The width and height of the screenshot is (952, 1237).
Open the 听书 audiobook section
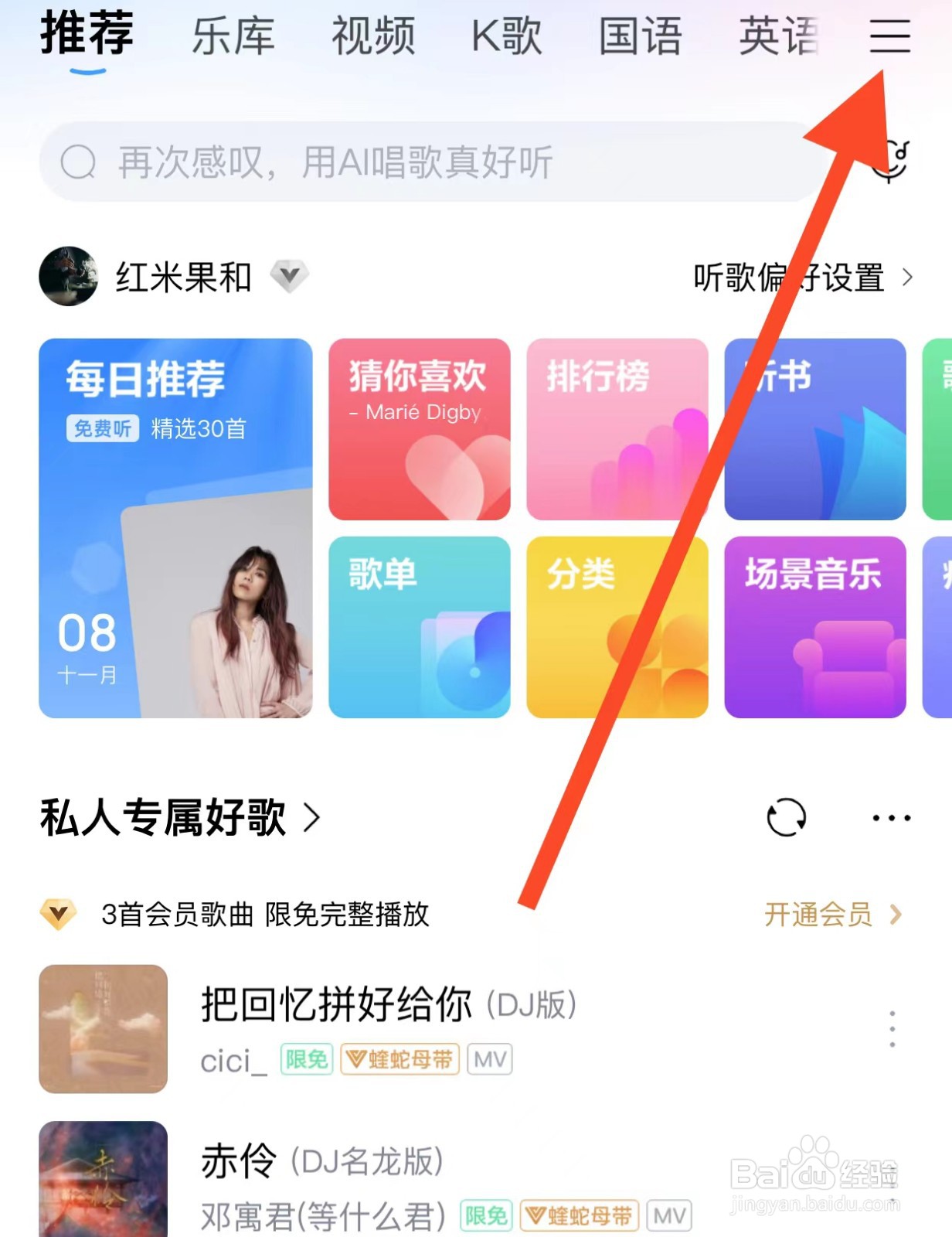coord(815,429)
